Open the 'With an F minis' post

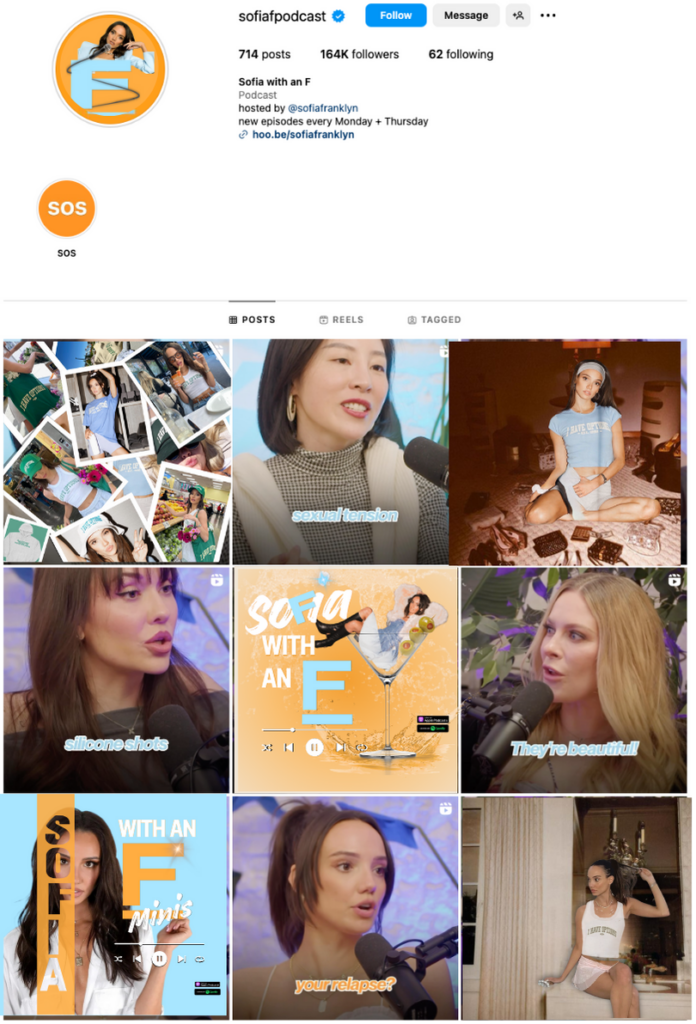116,907
